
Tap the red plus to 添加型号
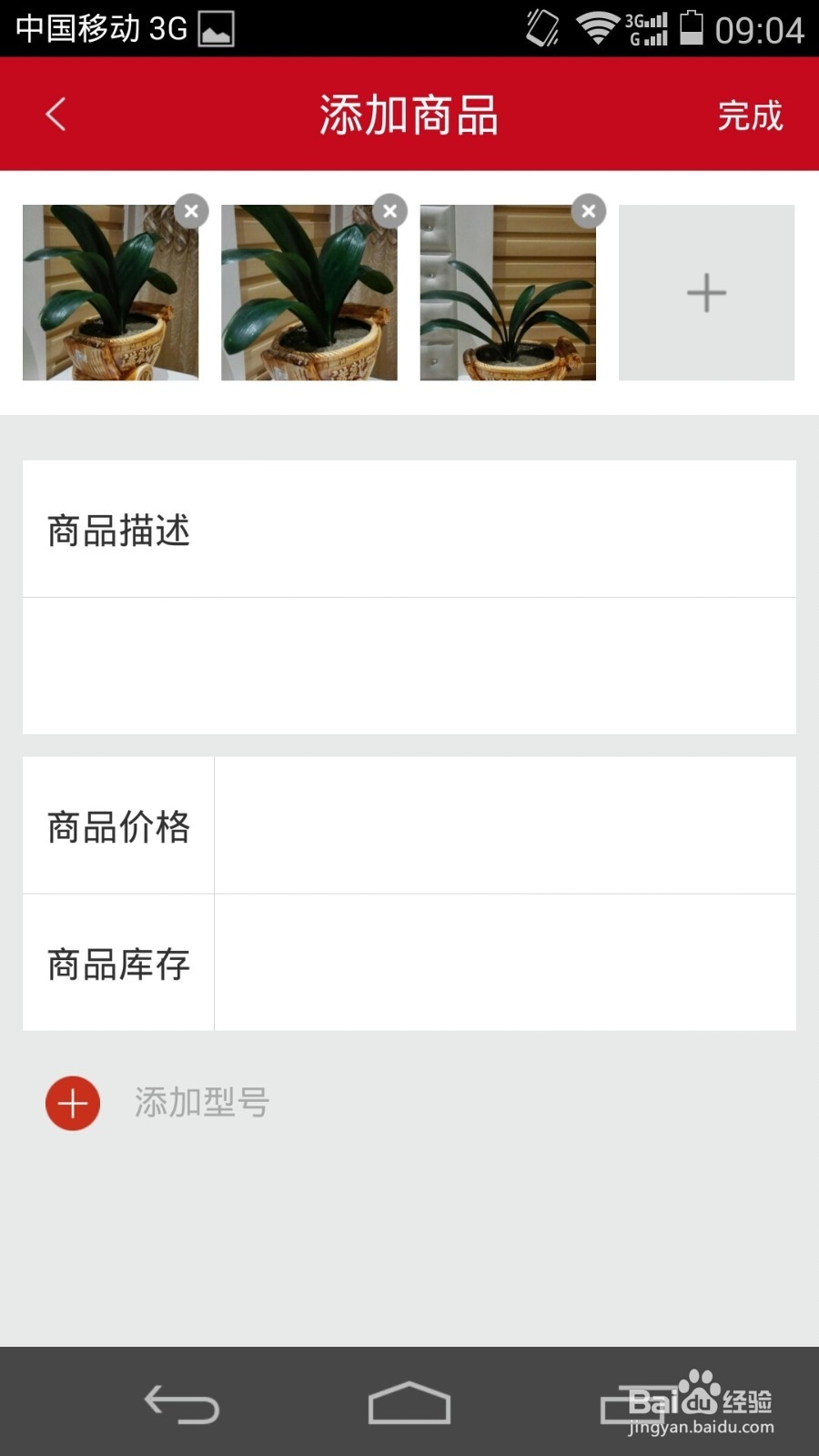click(73, 1103)
